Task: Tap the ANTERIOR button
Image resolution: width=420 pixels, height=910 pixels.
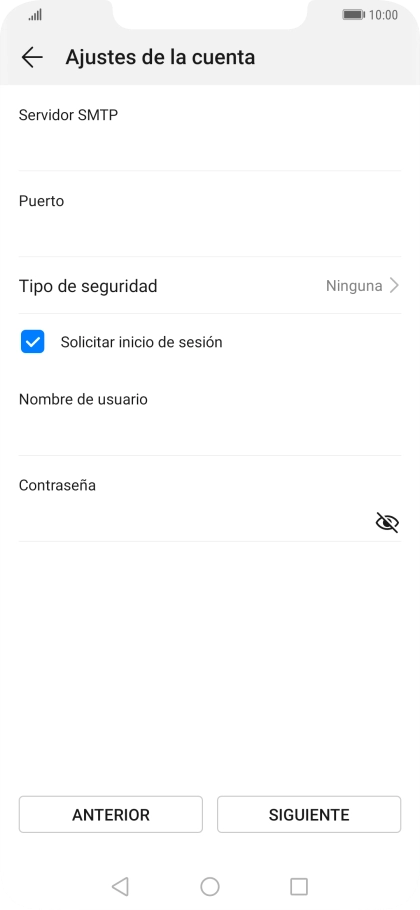Action: 111,814
